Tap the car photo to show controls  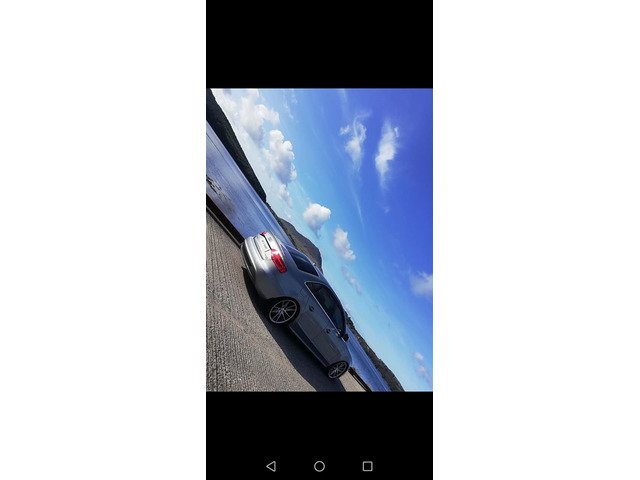[319, 240]
